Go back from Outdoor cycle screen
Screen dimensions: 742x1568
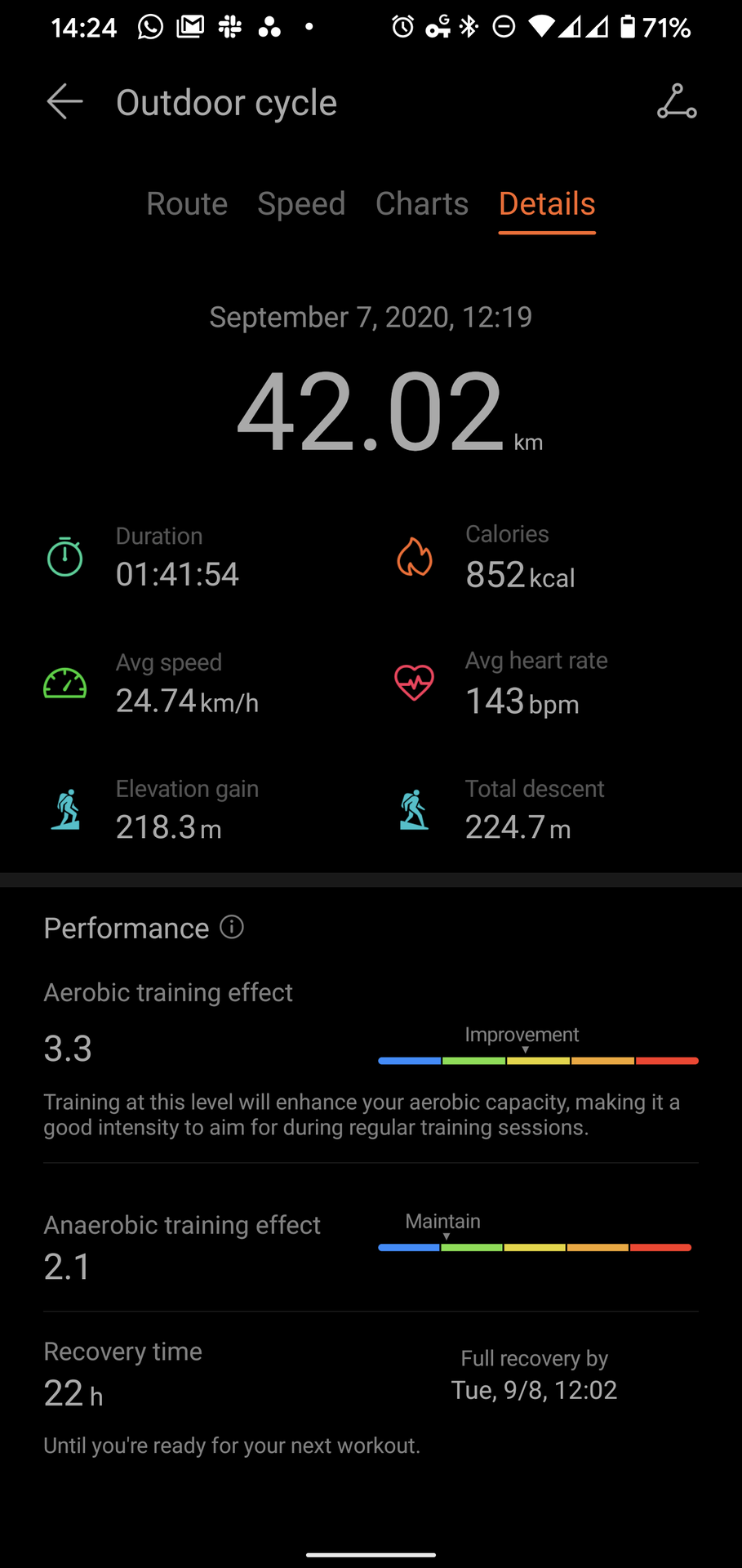point(64,102)
